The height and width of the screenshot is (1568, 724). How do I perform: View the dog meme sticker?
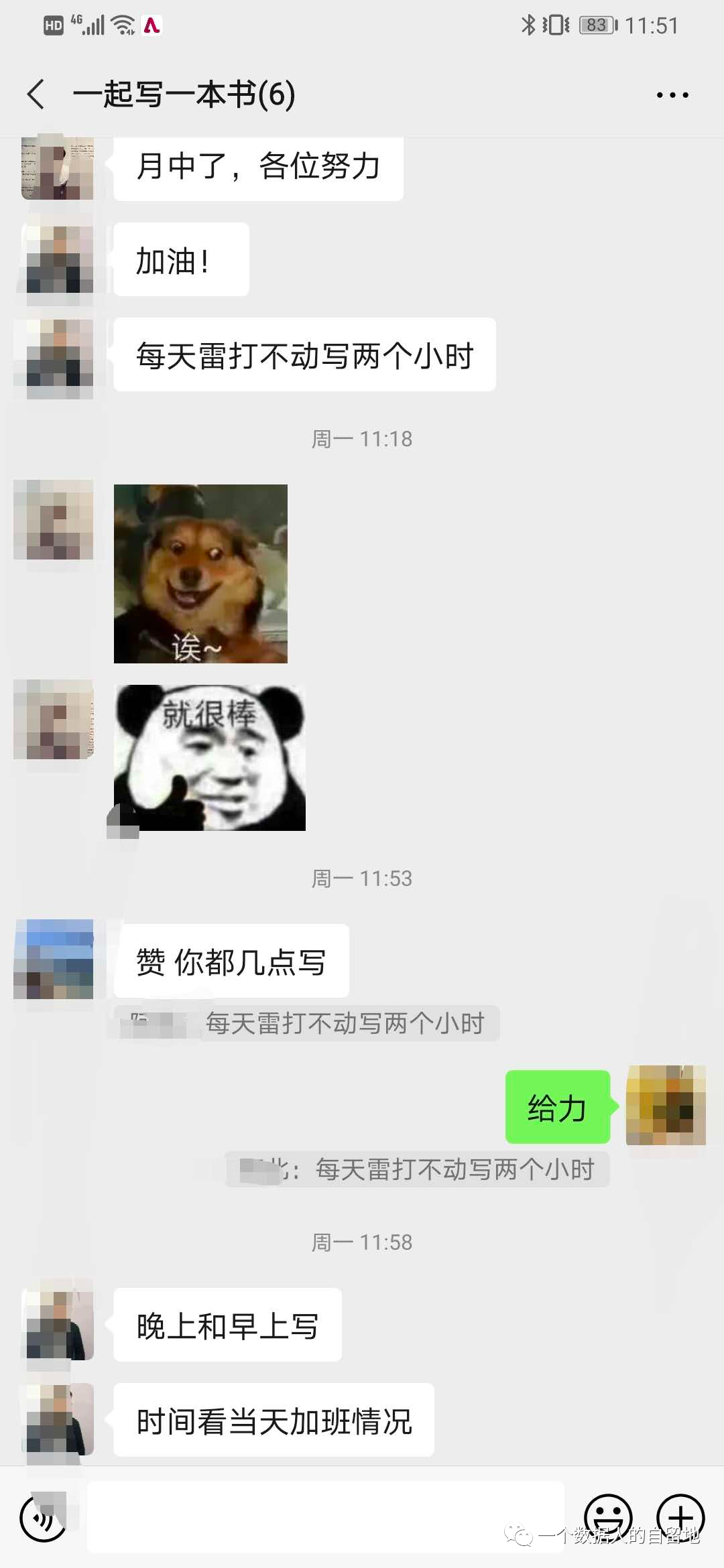(200, 574)
